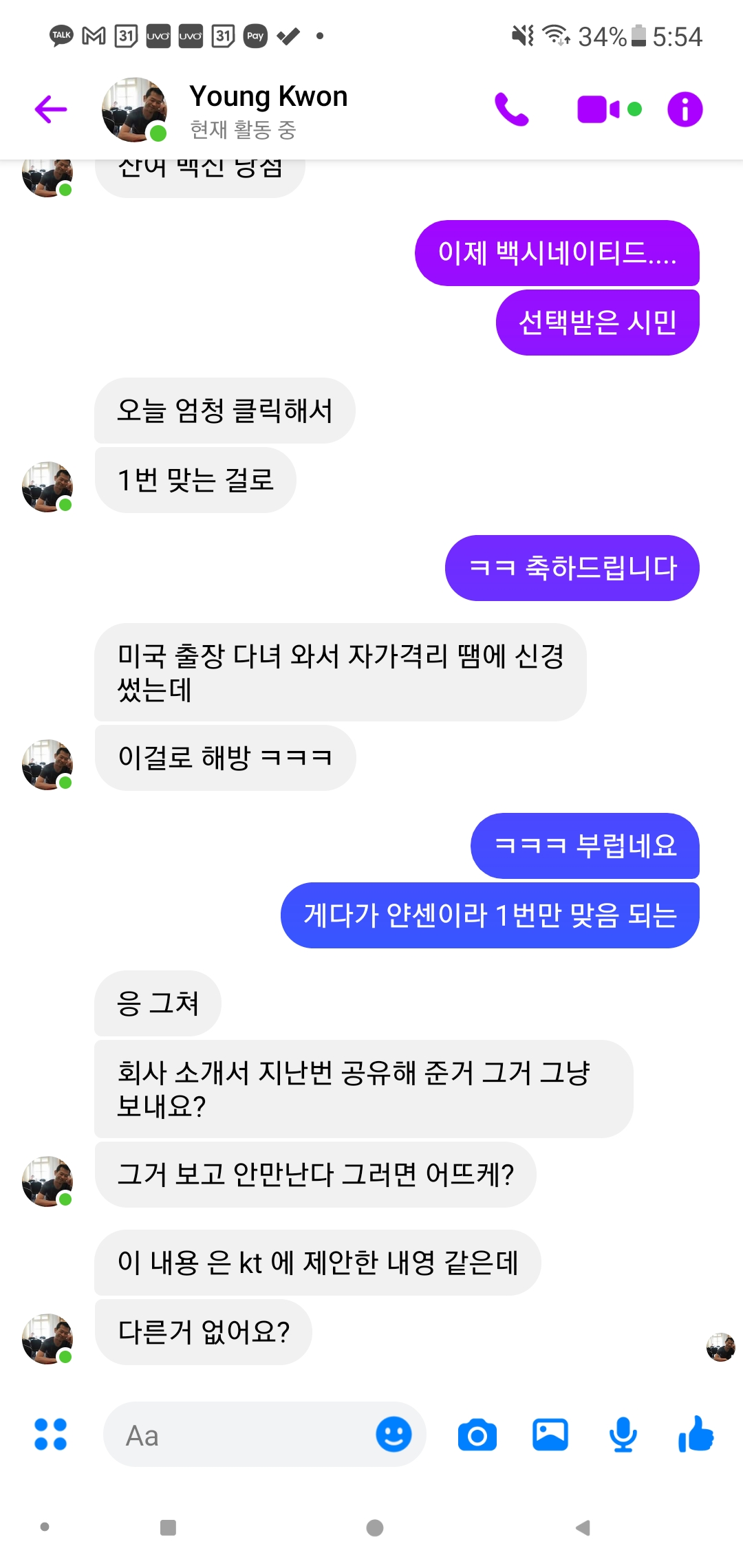Go back to the chat list
This screenshot has width=743, height=1568.
[x=51, y=109]
